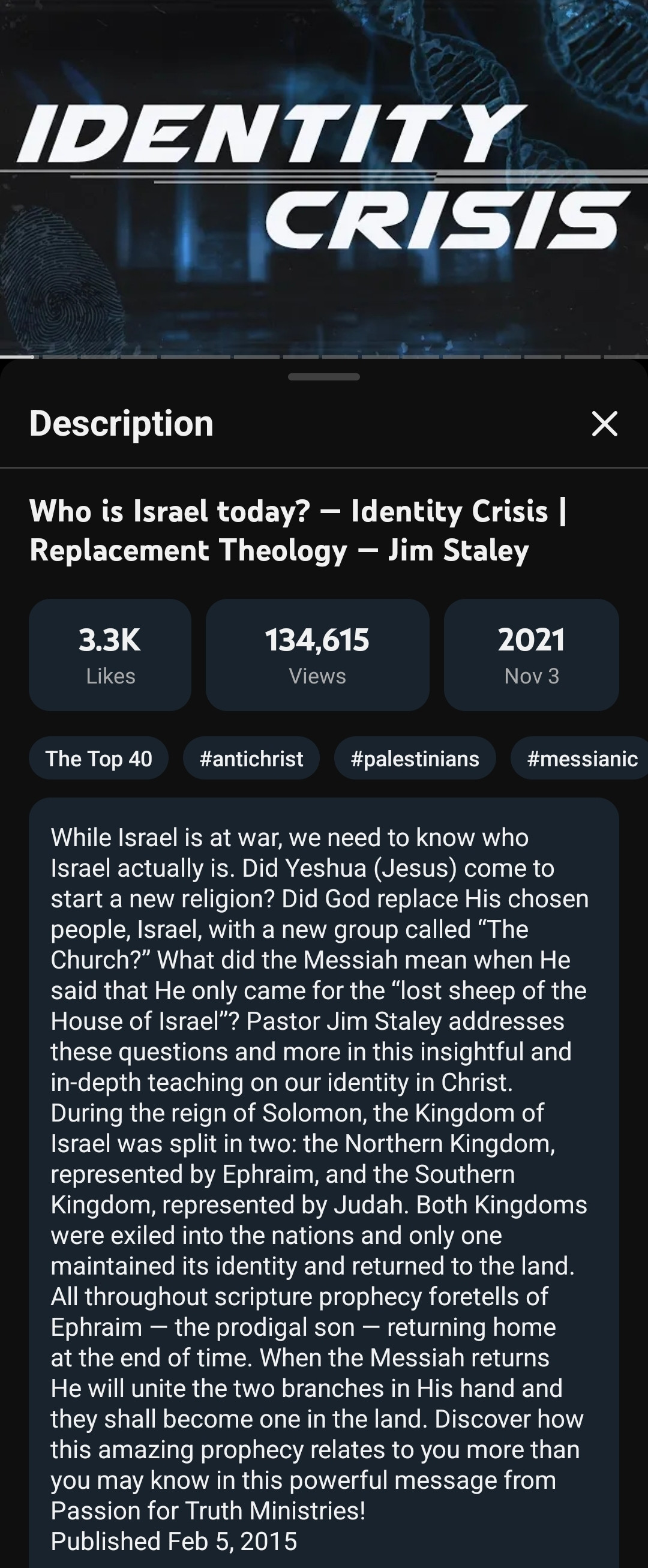Tap the description sheet drag handle
648x1568 pixels.
pyautogui.click(x=323, y=377)
